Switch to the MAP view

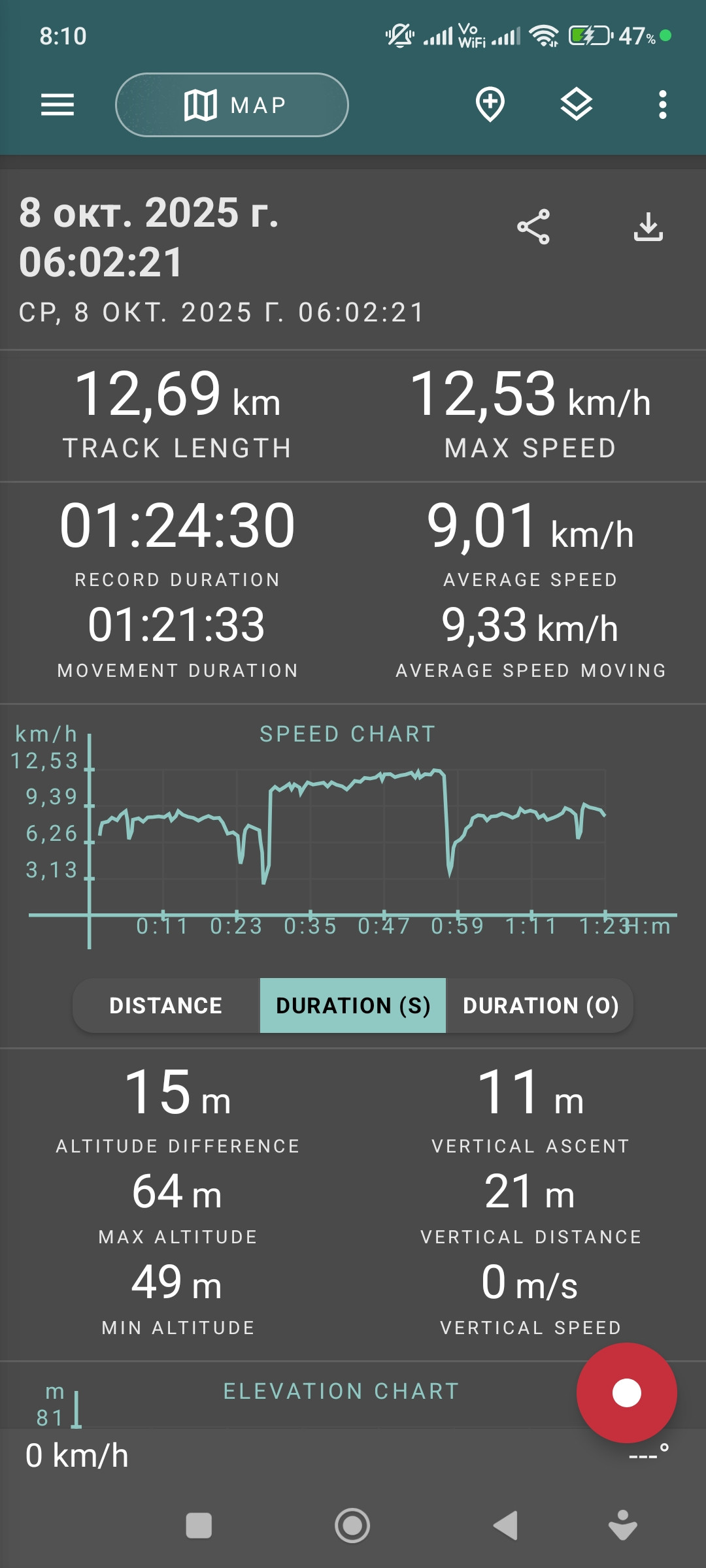[232, 105]
